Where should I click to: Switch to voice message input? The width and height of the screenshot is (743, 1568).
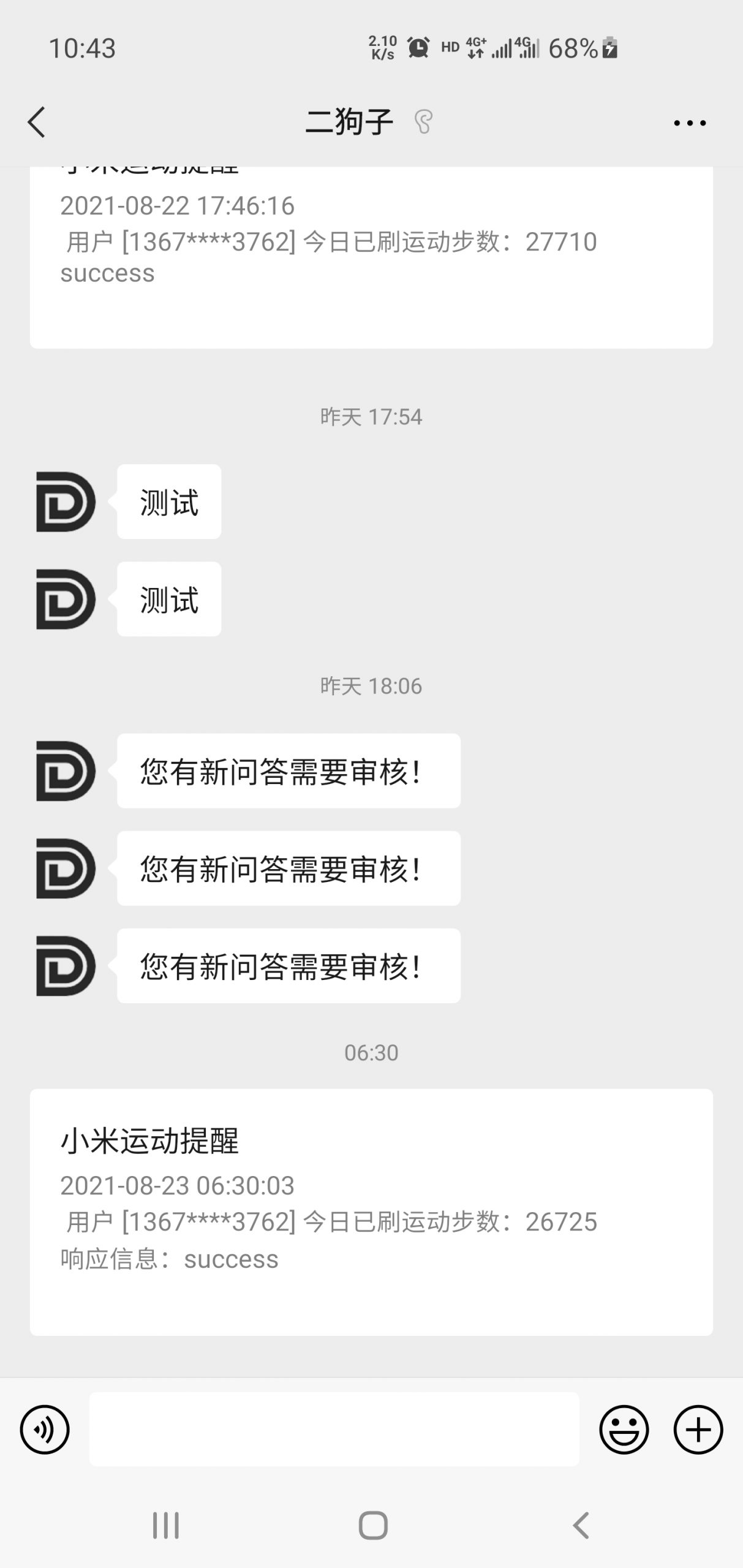(x=45, y=1430)
